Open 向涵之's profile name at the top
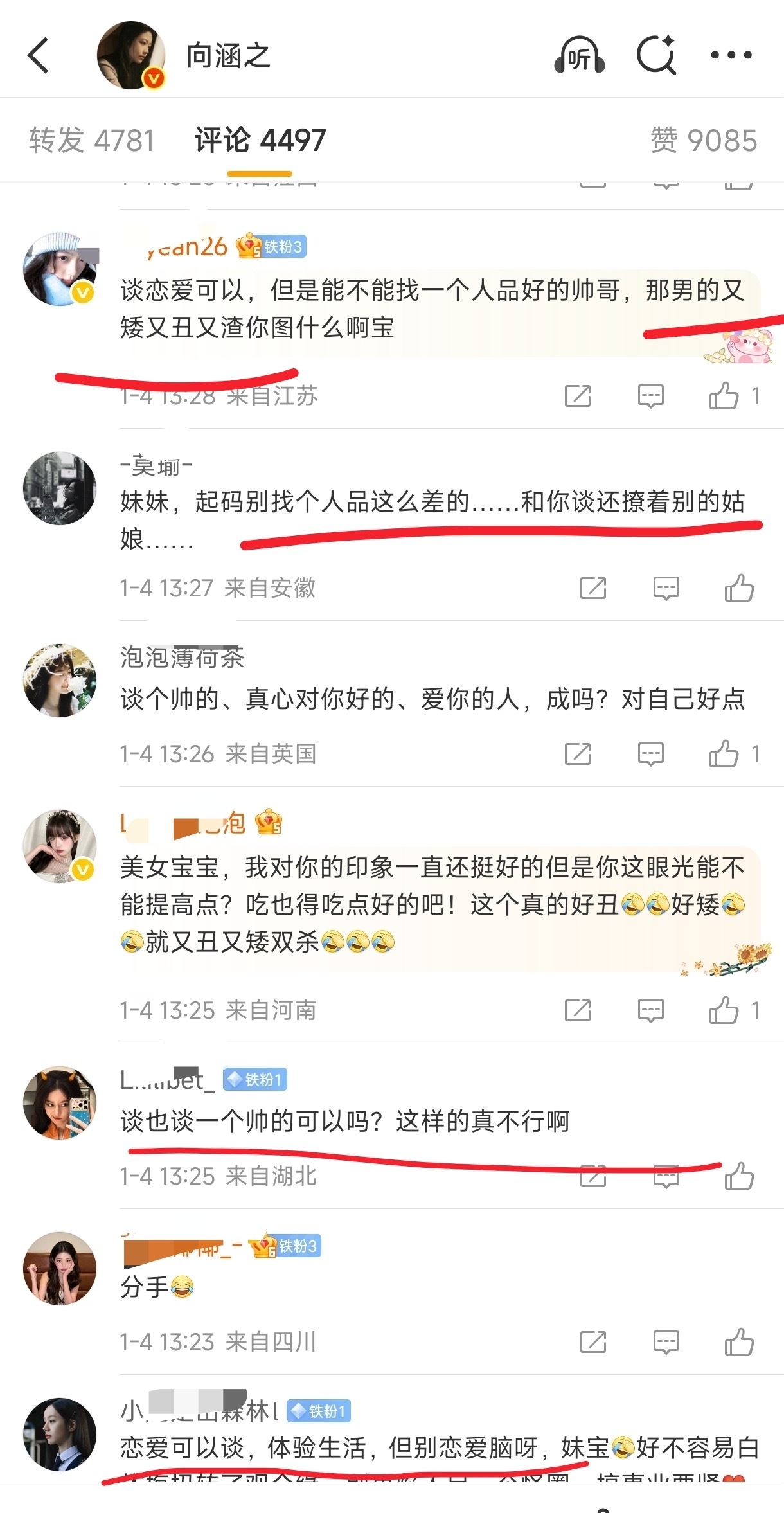 pyautogui.click(x=229, y=55)
